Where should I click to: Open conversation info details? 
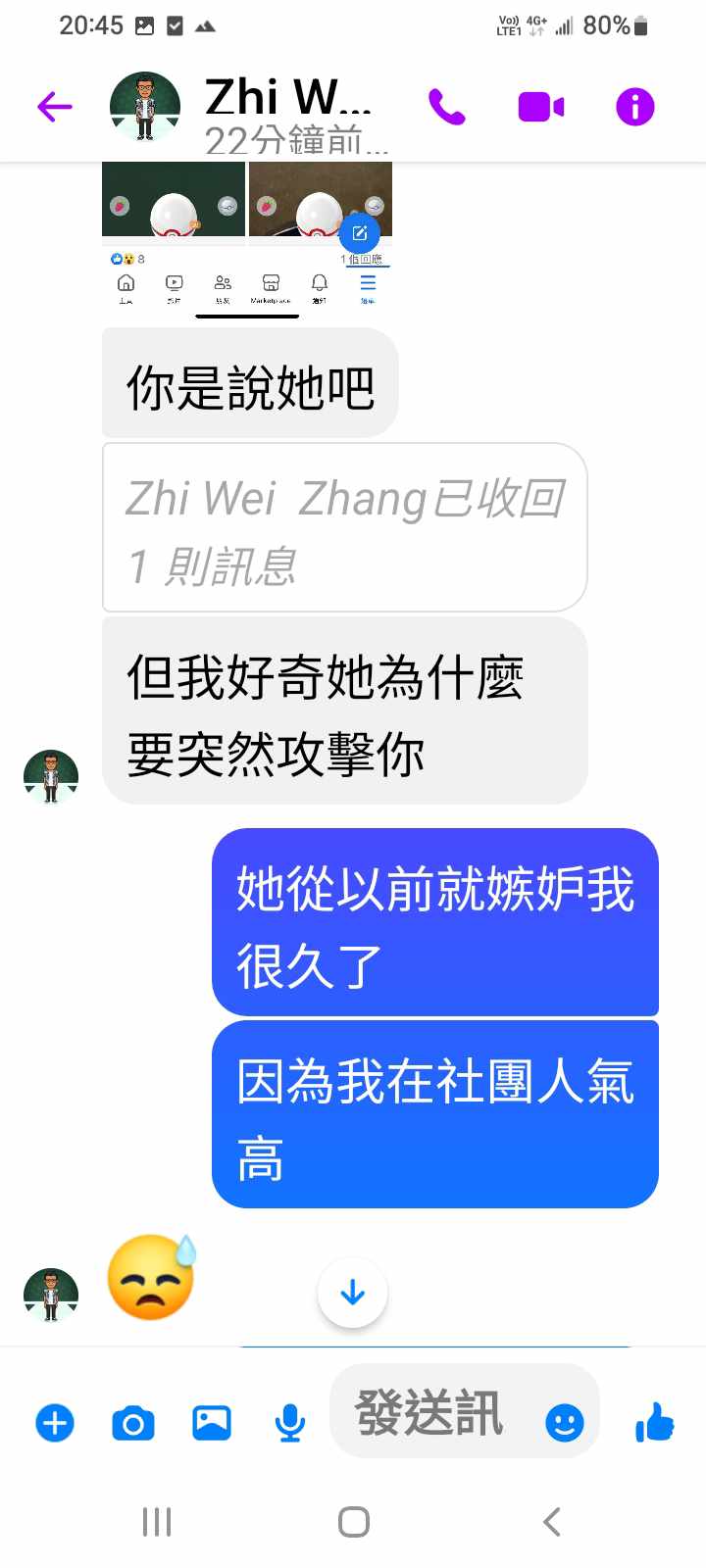[x=634, y=106]
